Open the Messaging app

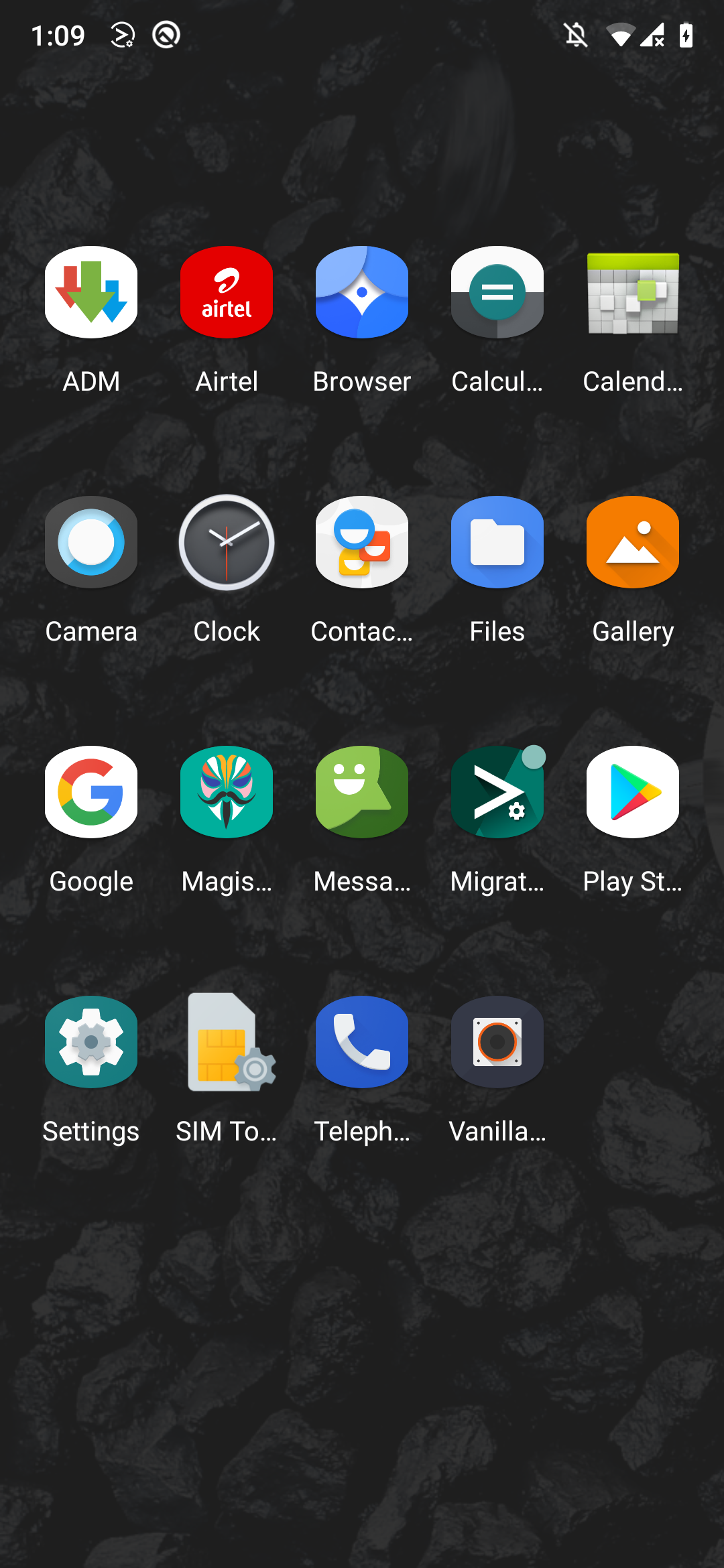coord(362,793)
